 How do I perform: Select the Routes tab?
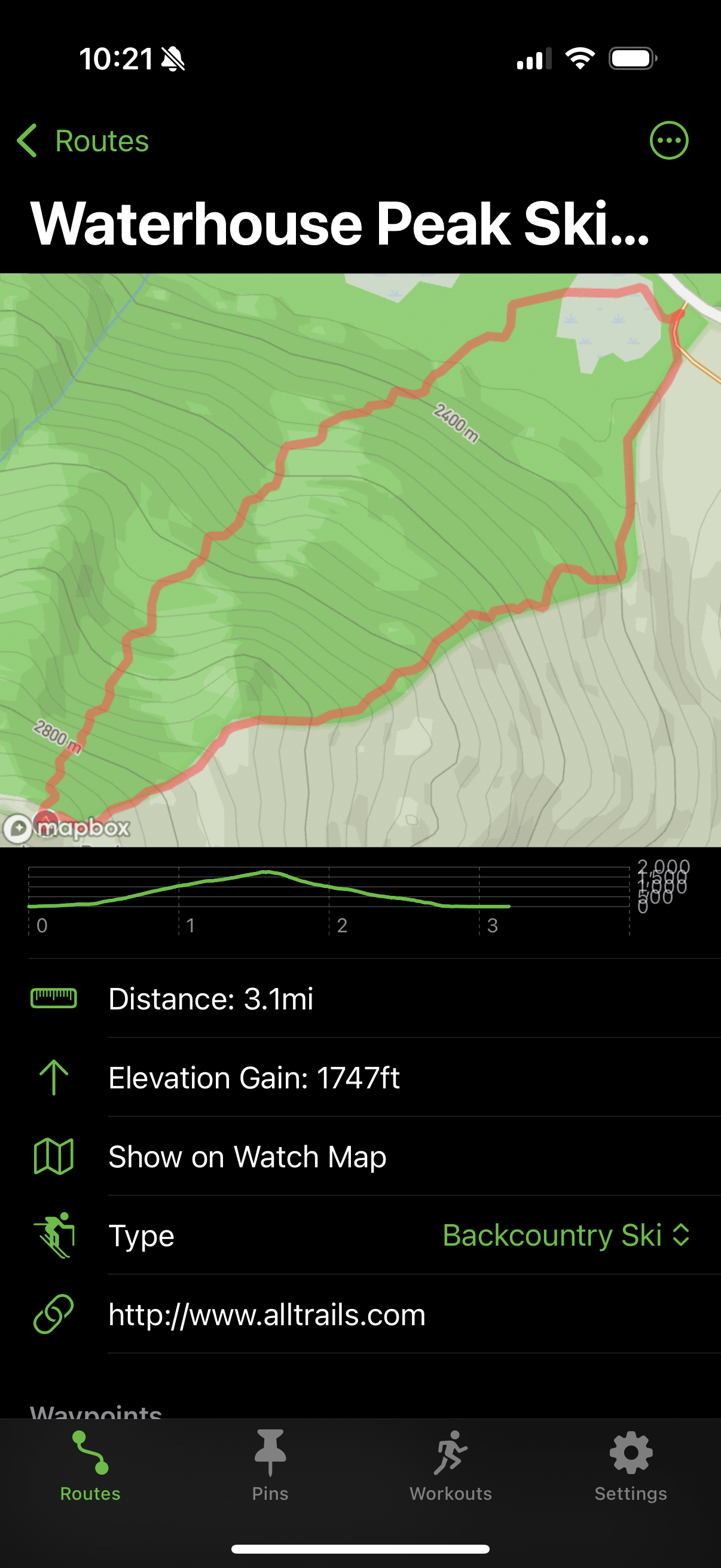click(x=90, y=1465)
